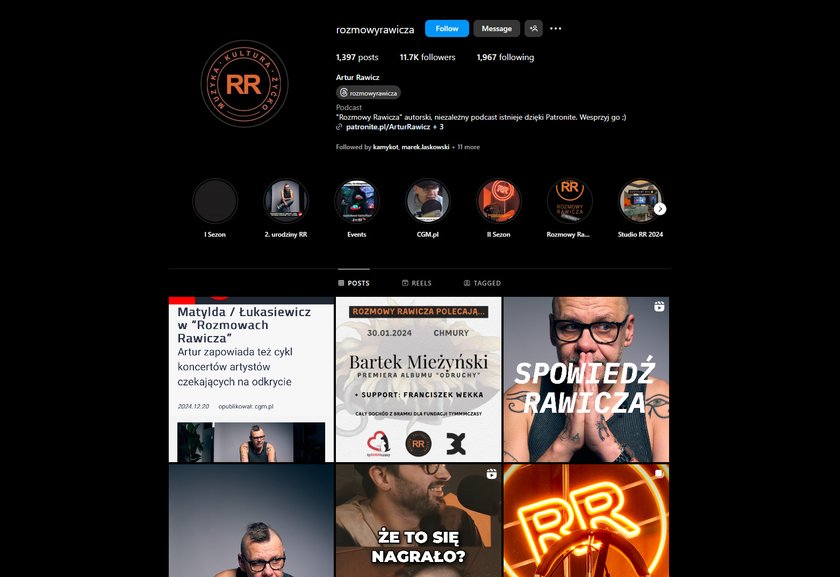Open the three-dot options menu
The height and width of the screenshot is (577, 840).
pos(556,29)
